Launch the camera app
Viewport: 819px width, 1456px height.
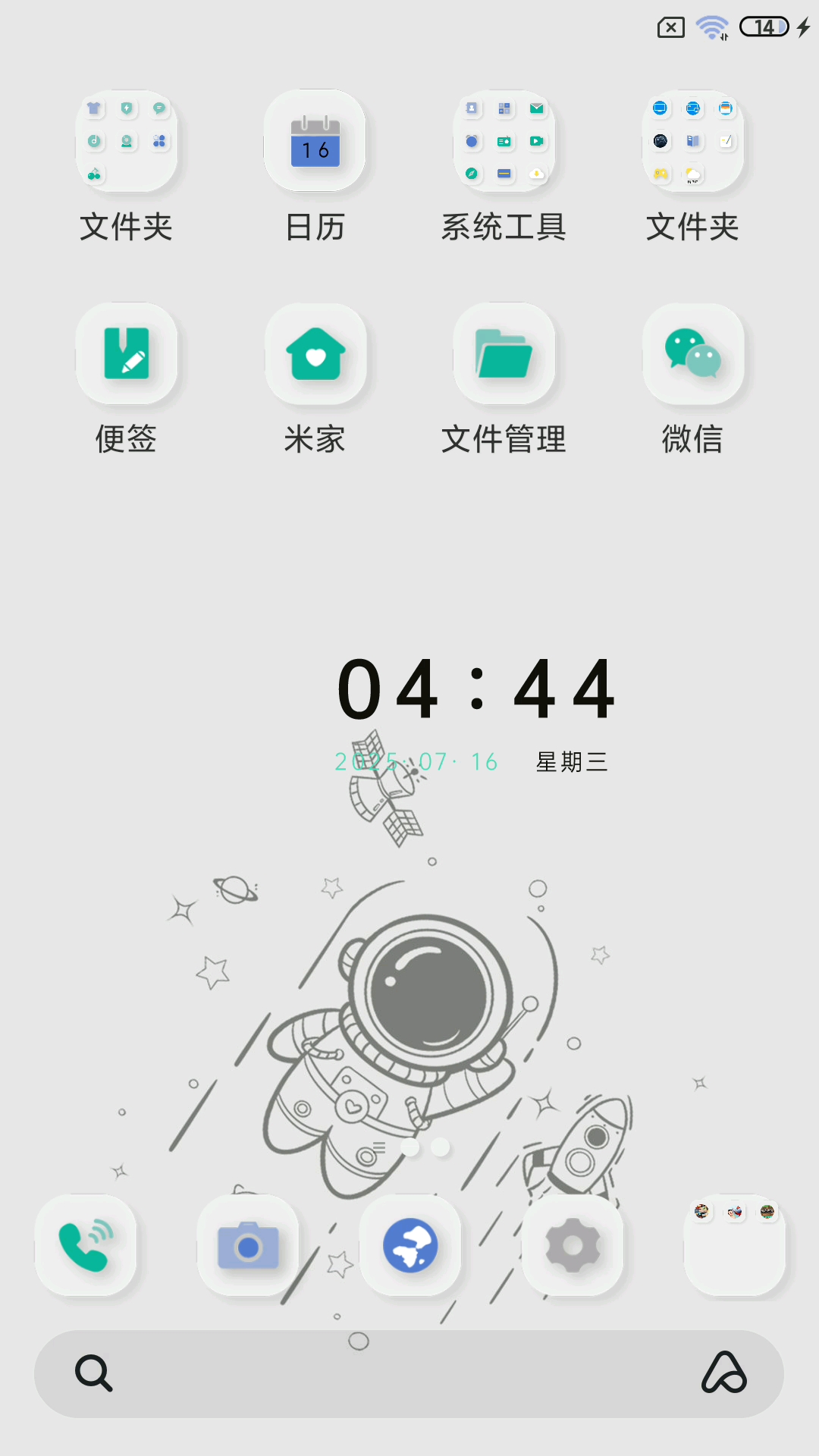tap(248, 1246)
